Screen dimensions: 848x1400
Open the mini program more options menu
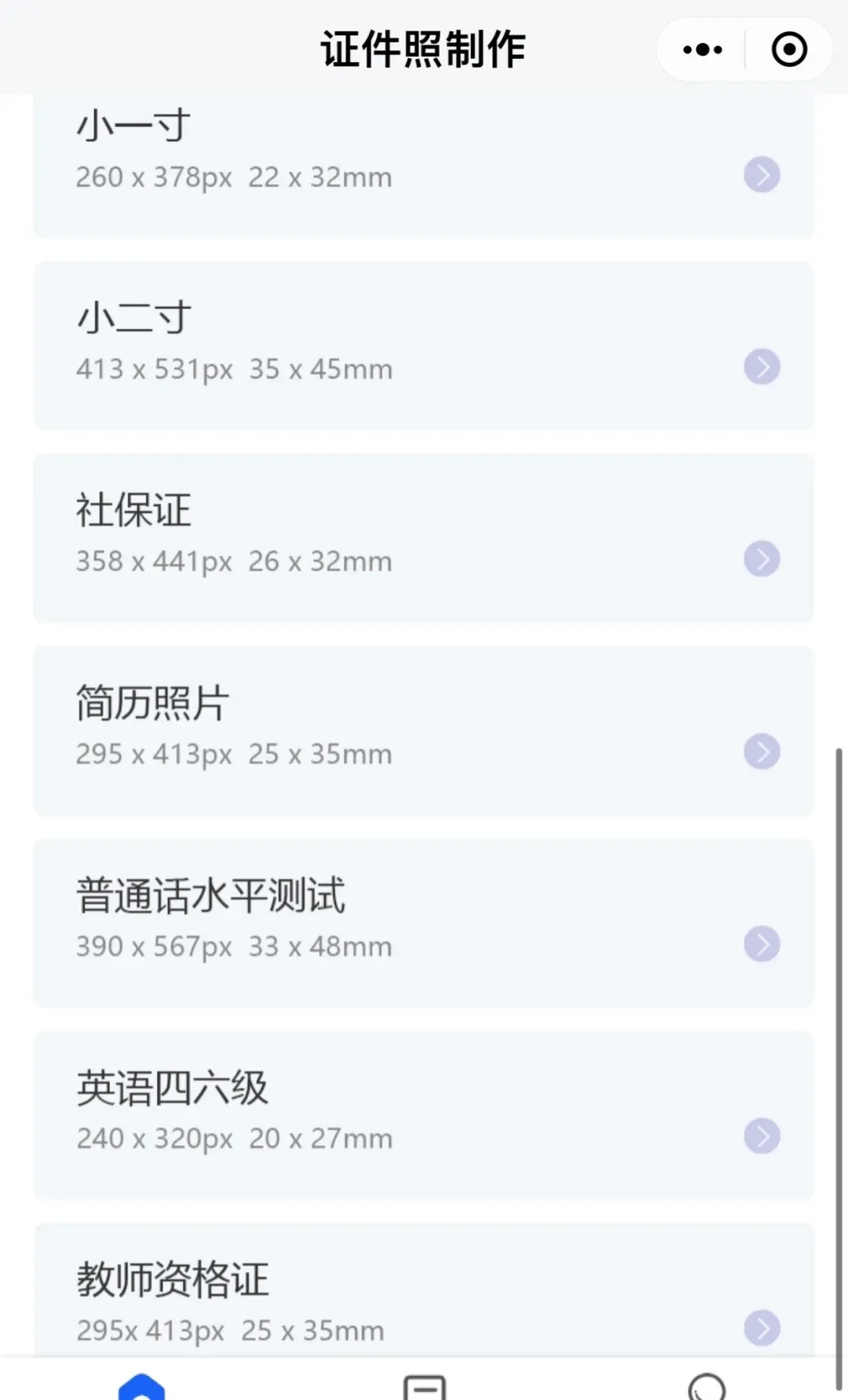(702, 49)
